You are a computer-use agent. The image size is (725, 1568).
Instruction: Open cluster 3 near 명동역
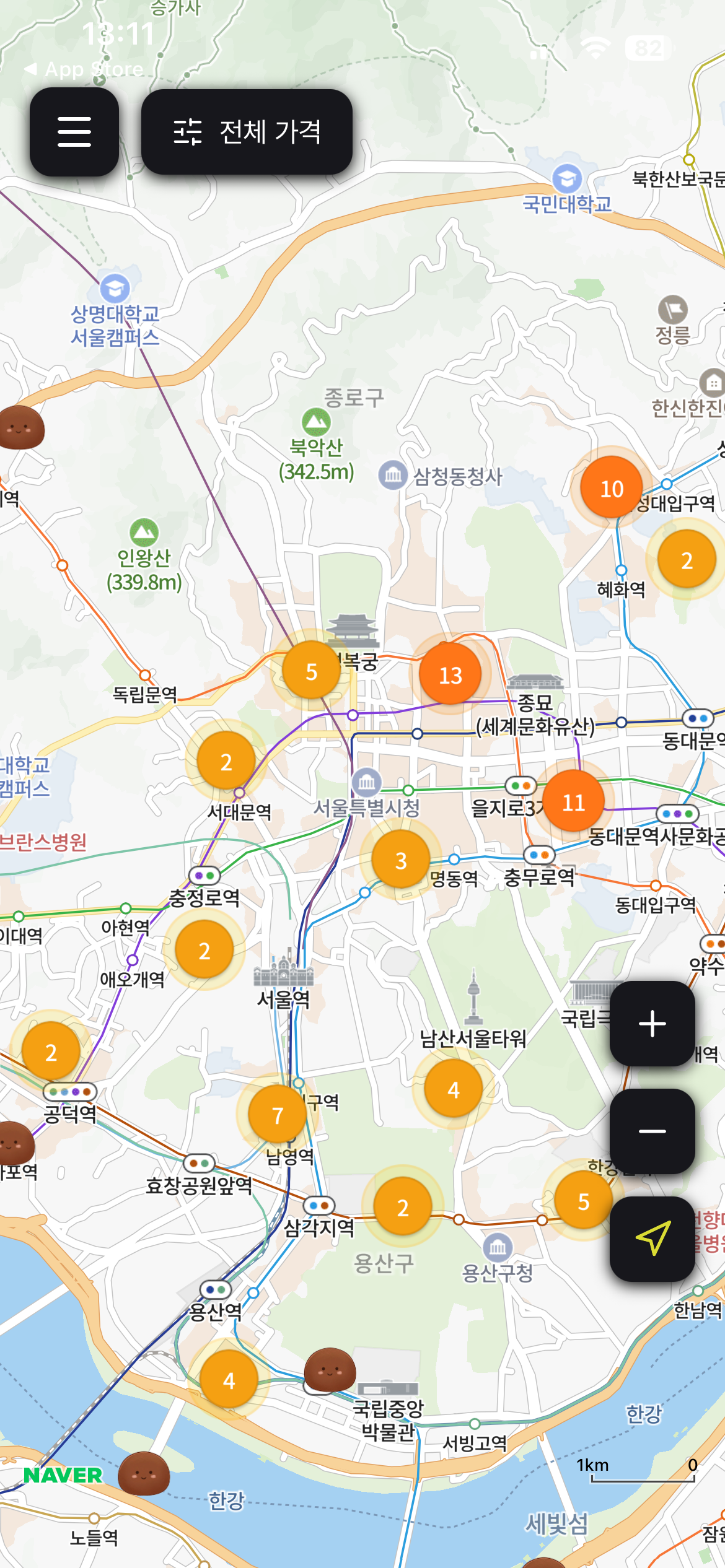coord(402,860)
